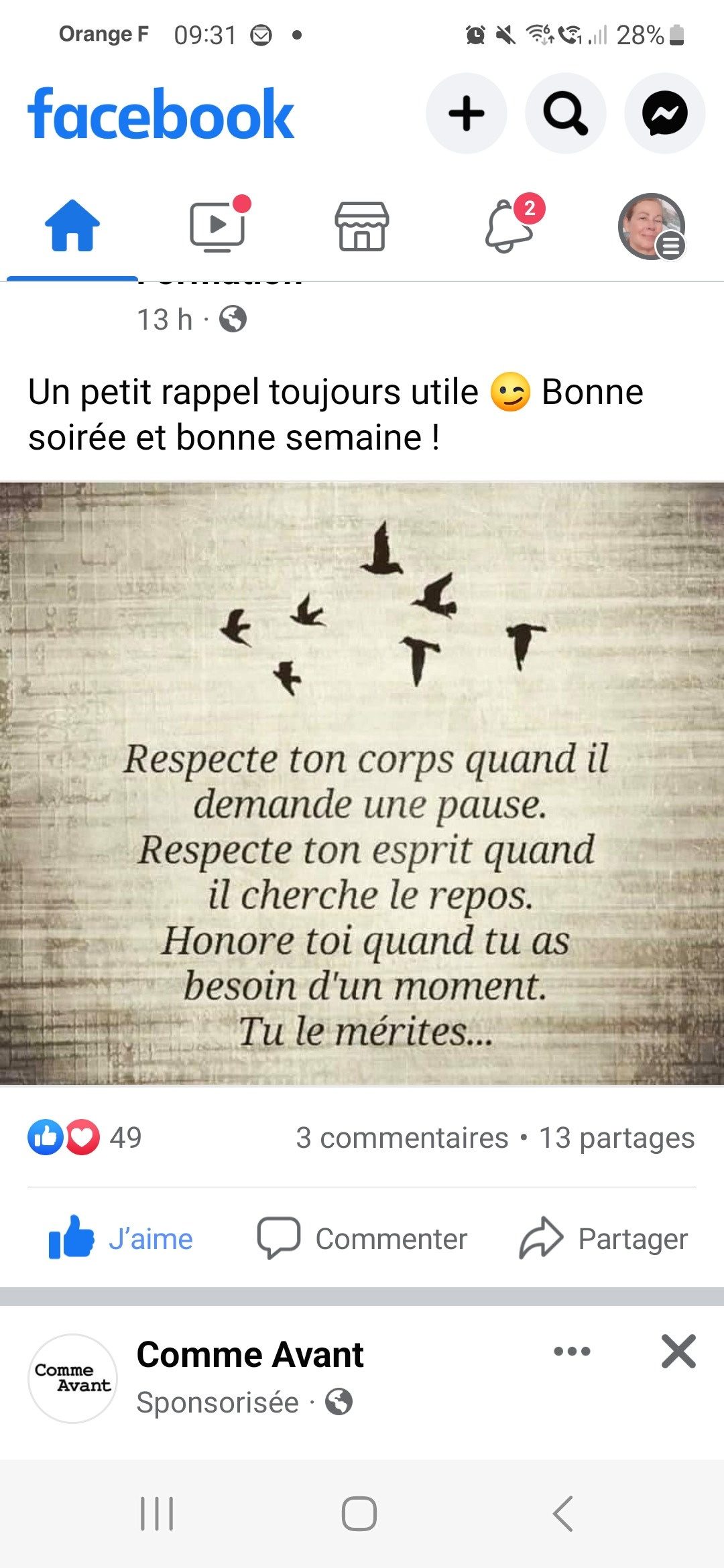Dismiss the Comme Avant sponsored post
The width and height of the screenshot is (724, 1568).
(x=678, y=1351)
